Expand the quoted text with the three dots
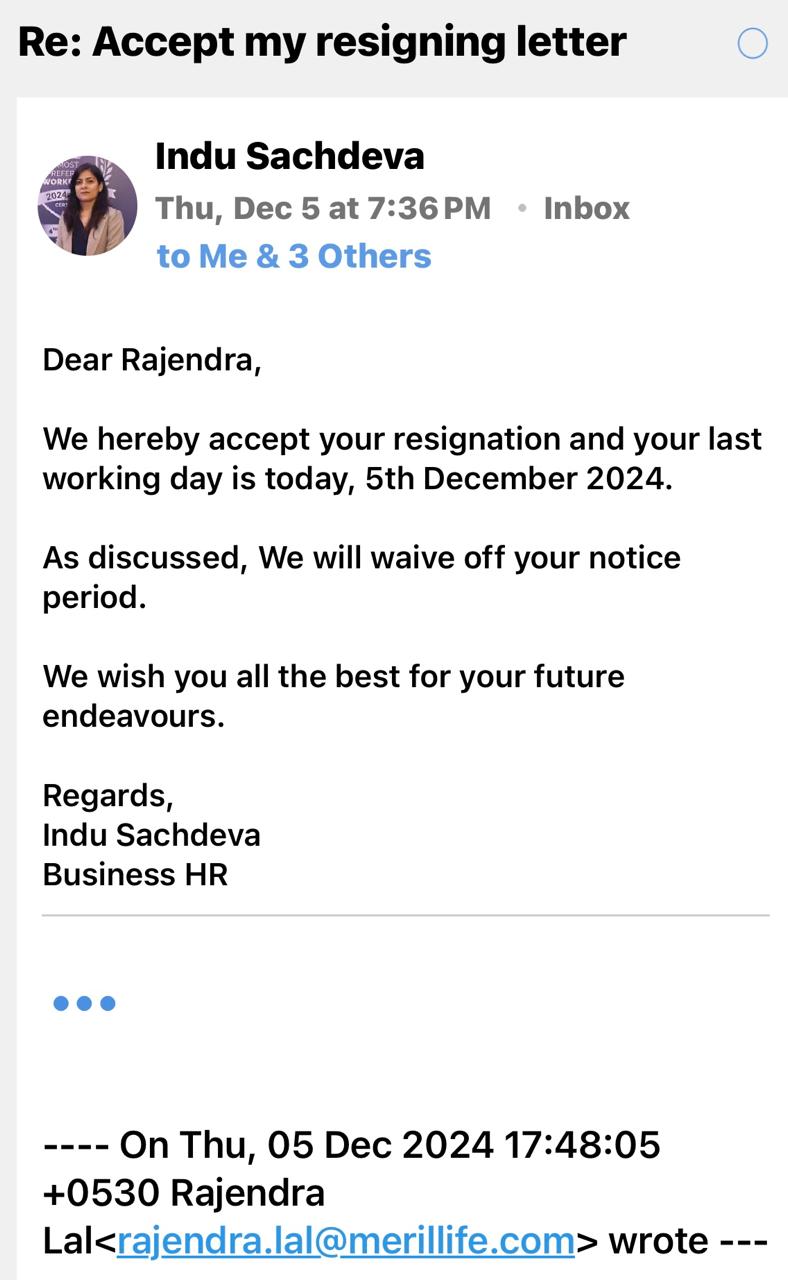Screen dimensions: 788x1280 84,1003
